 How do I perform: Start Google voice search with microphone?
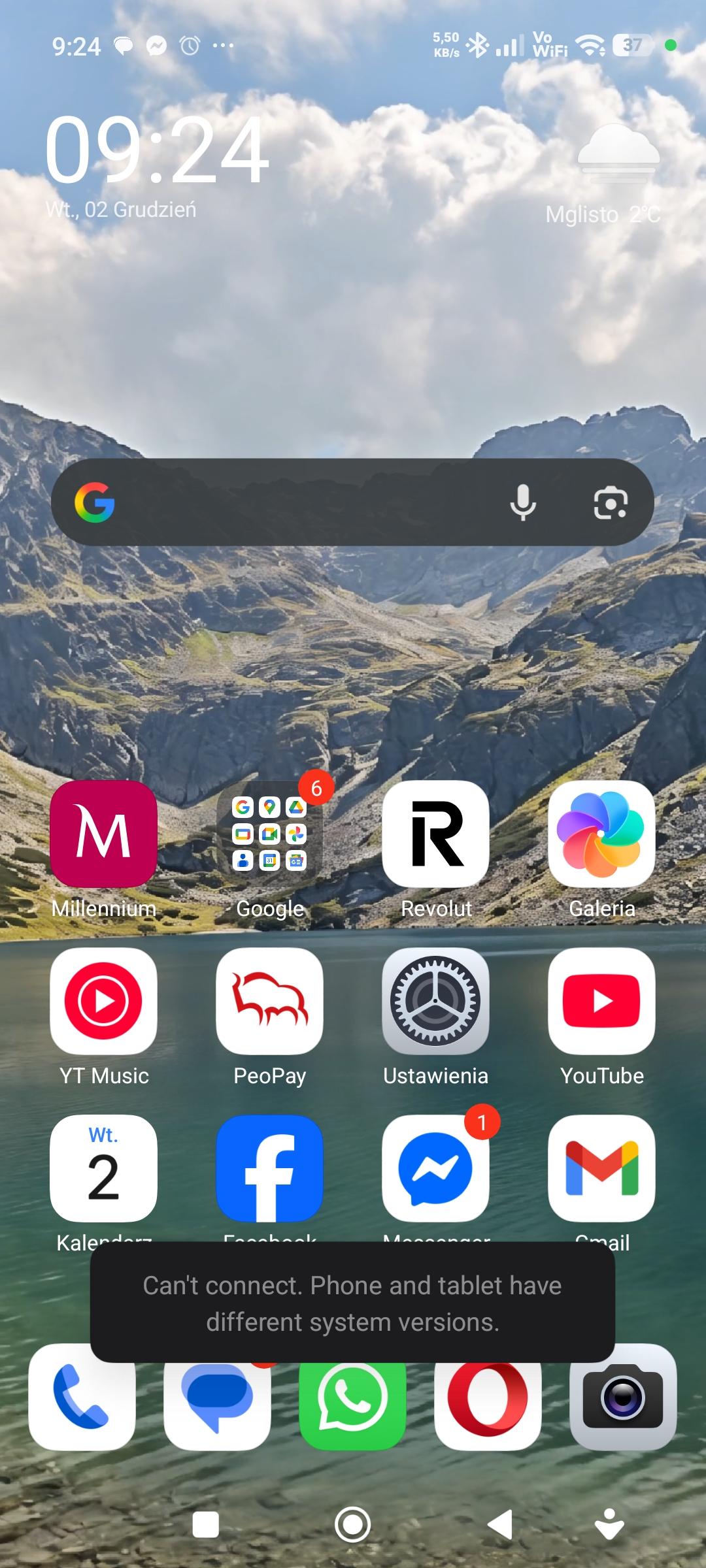pyautogui.click(x=522, y=502)
